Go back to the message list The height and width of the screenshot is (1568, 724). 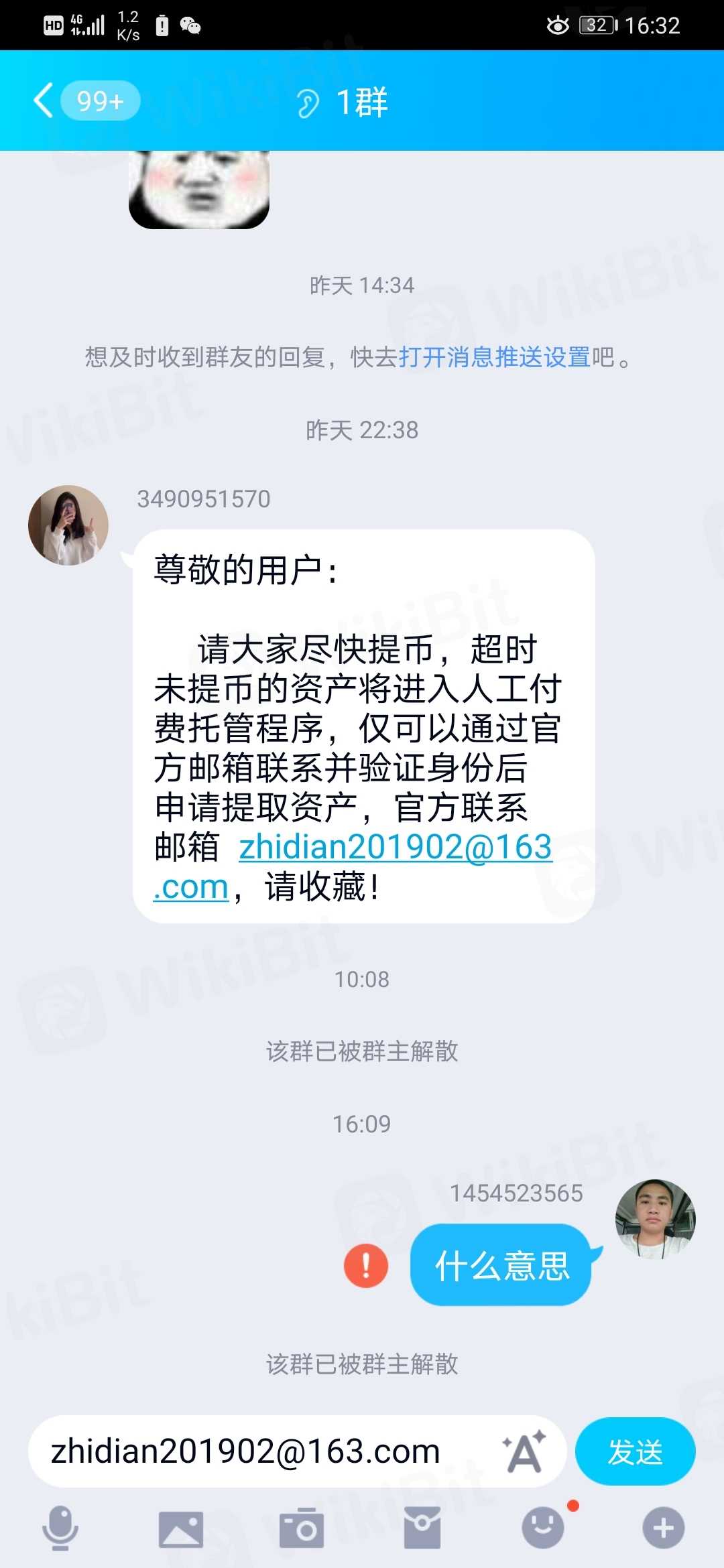44,101
